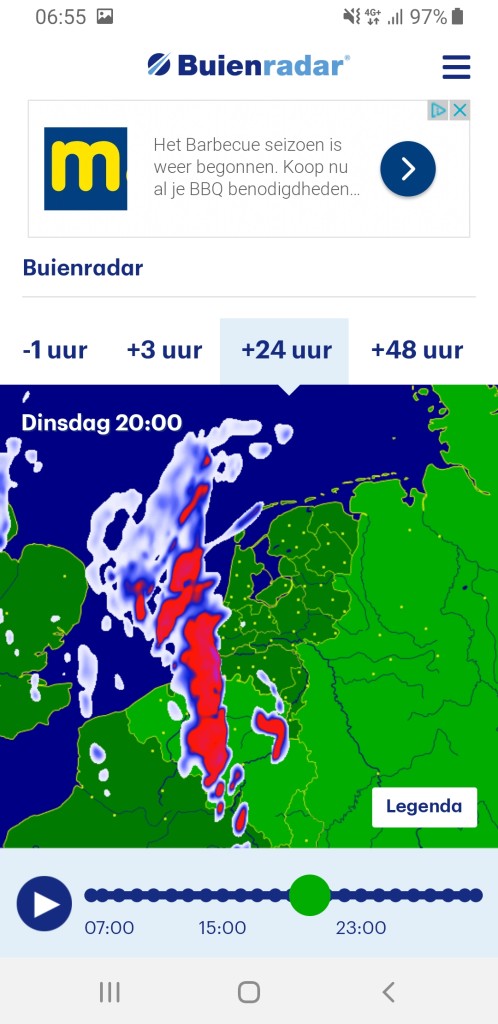Viewport: 498px width, 1024px height.
Task: Open the hamburger menu
Action: (456, 67)
